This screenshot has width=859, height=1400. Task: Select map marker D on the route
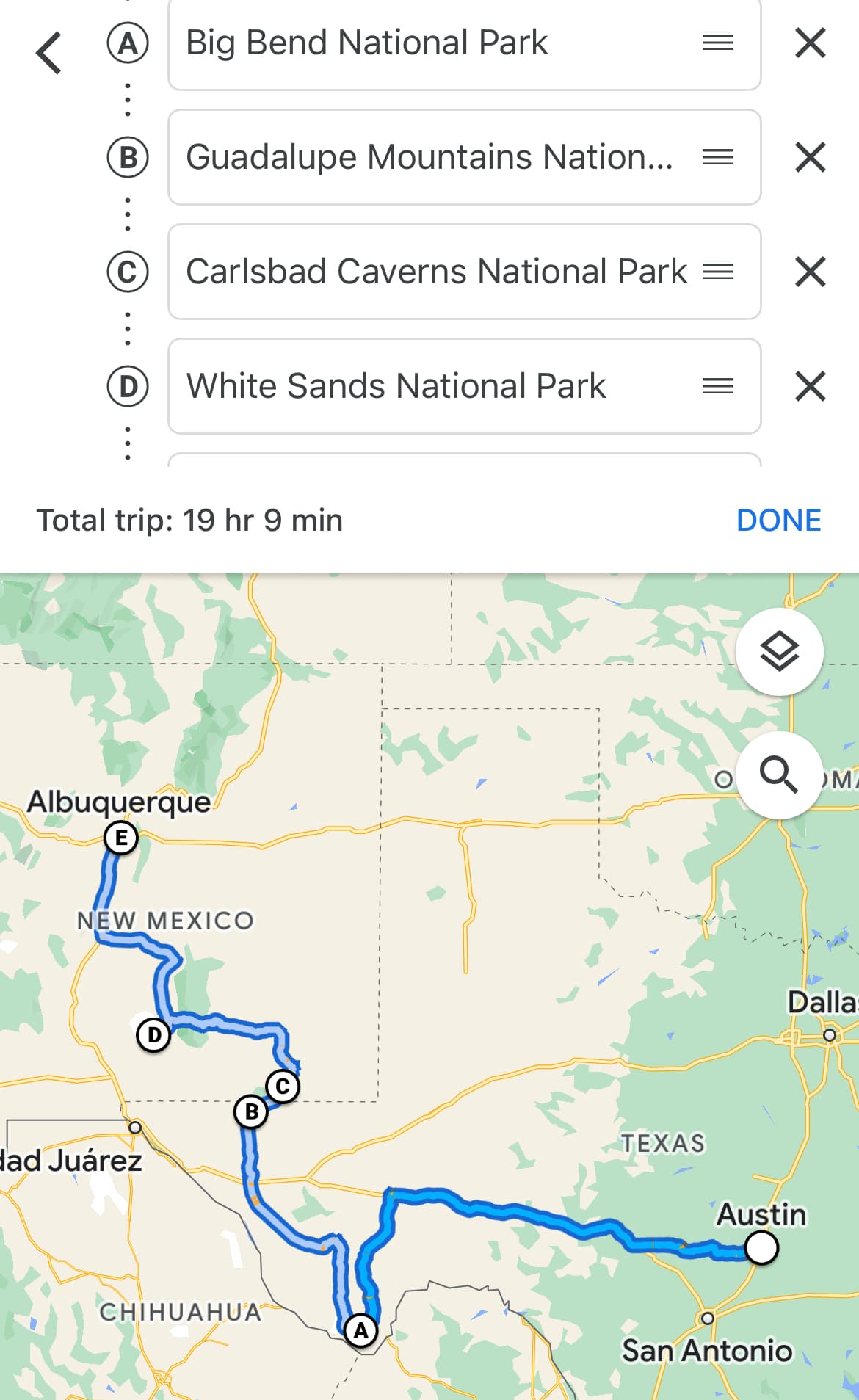coord(153,1035)
